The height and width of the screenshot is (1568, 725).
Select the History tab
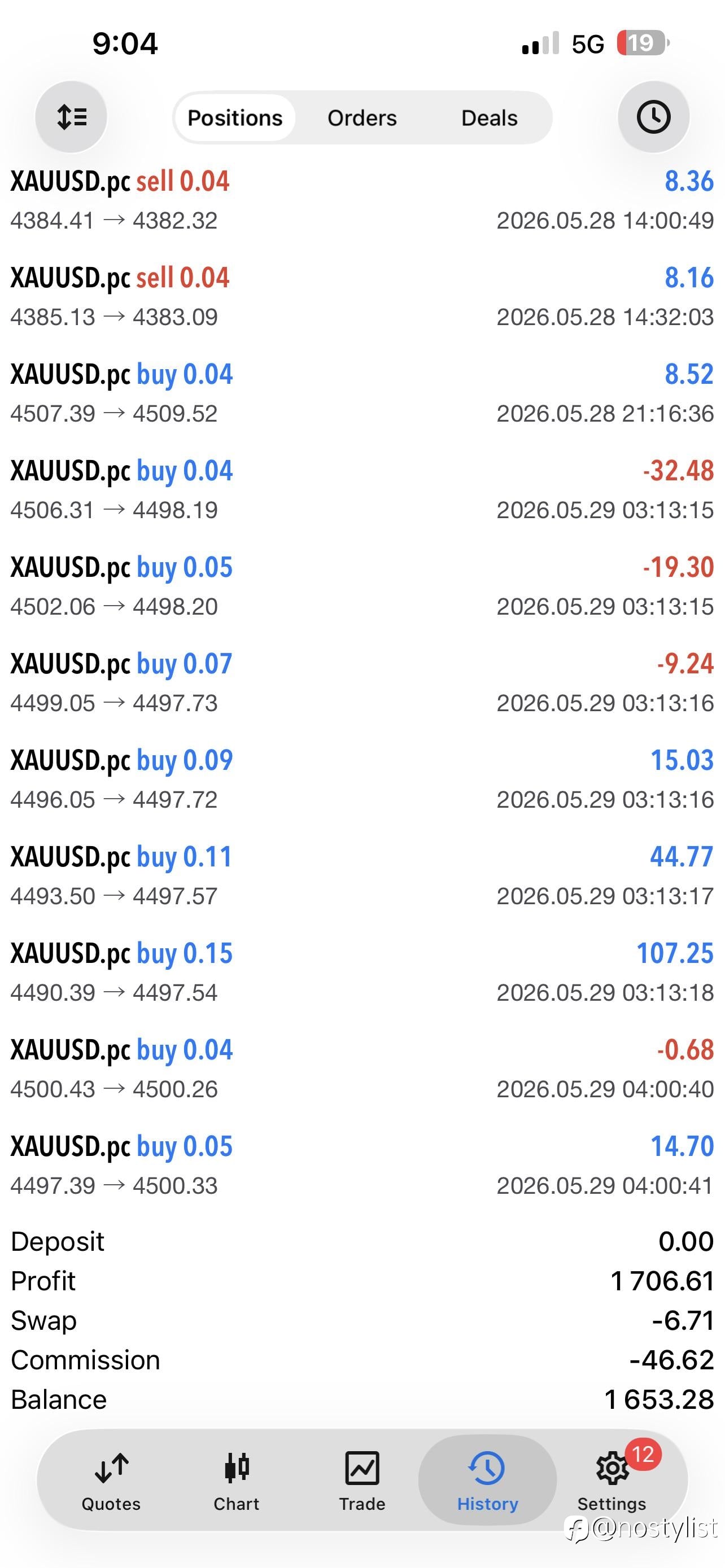pyautogui.click(x=488, y=1482)
